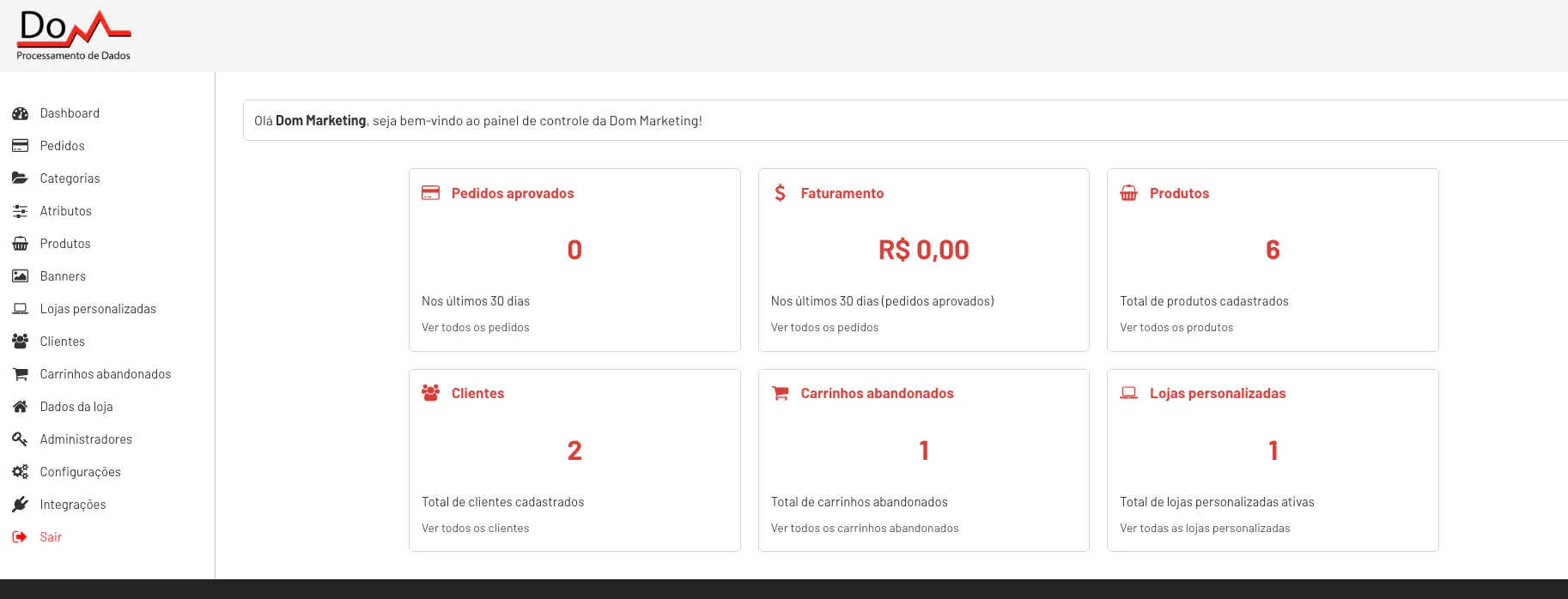
Task: Open Configurações settings
Action: [80, 472]
